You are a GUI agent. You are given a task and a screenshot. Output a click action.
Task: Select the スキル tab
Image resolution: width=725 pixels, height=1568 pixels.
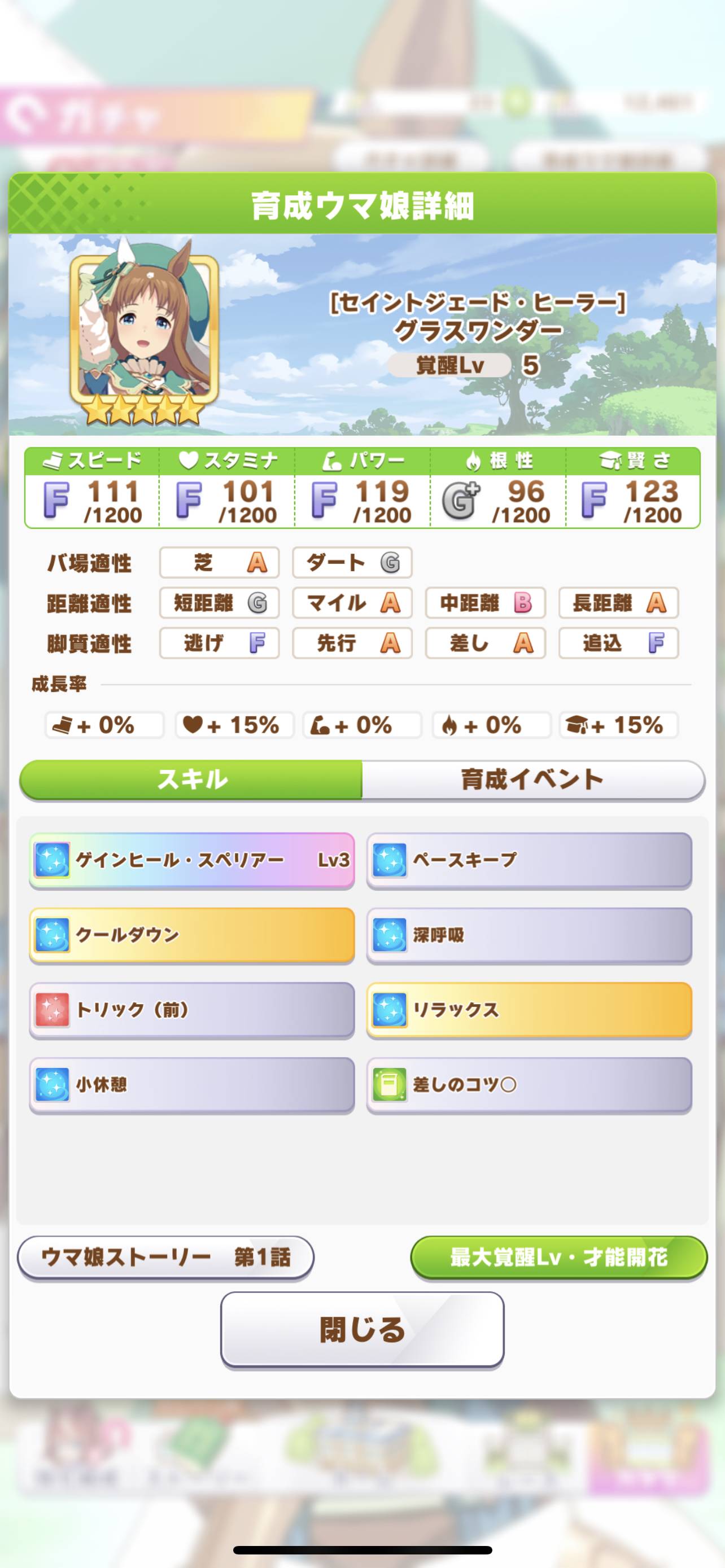coord(192,779)
